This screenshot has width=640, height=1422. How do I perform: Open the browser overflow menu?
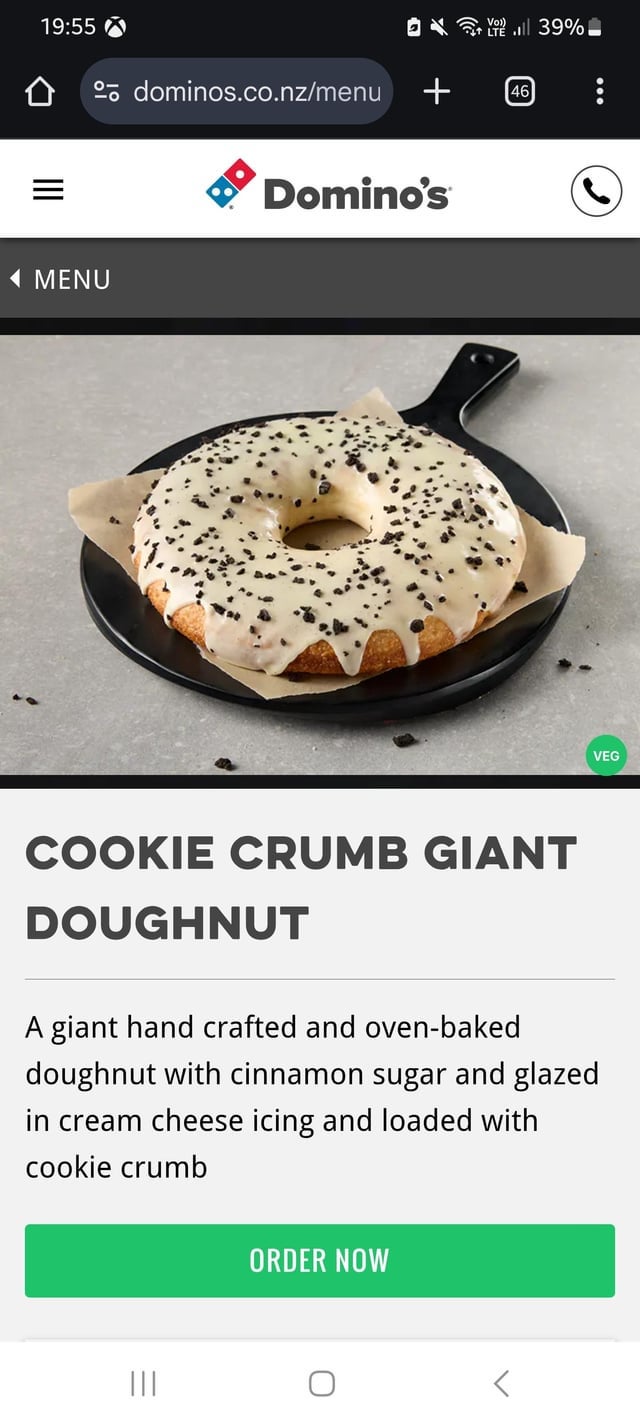coord(599,92)
